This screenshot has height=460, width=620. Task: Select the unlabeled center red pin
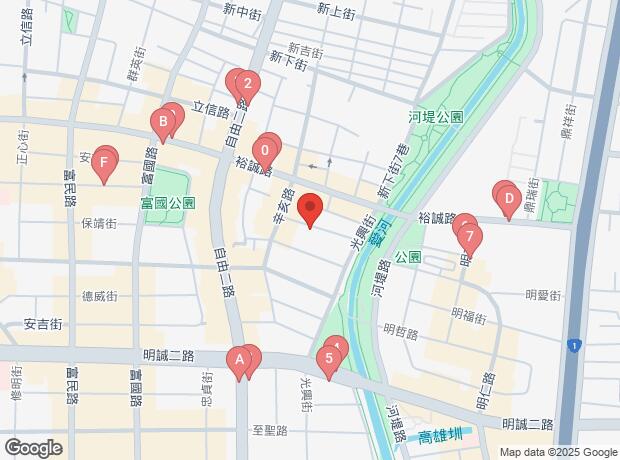click(x=310, y=210)
